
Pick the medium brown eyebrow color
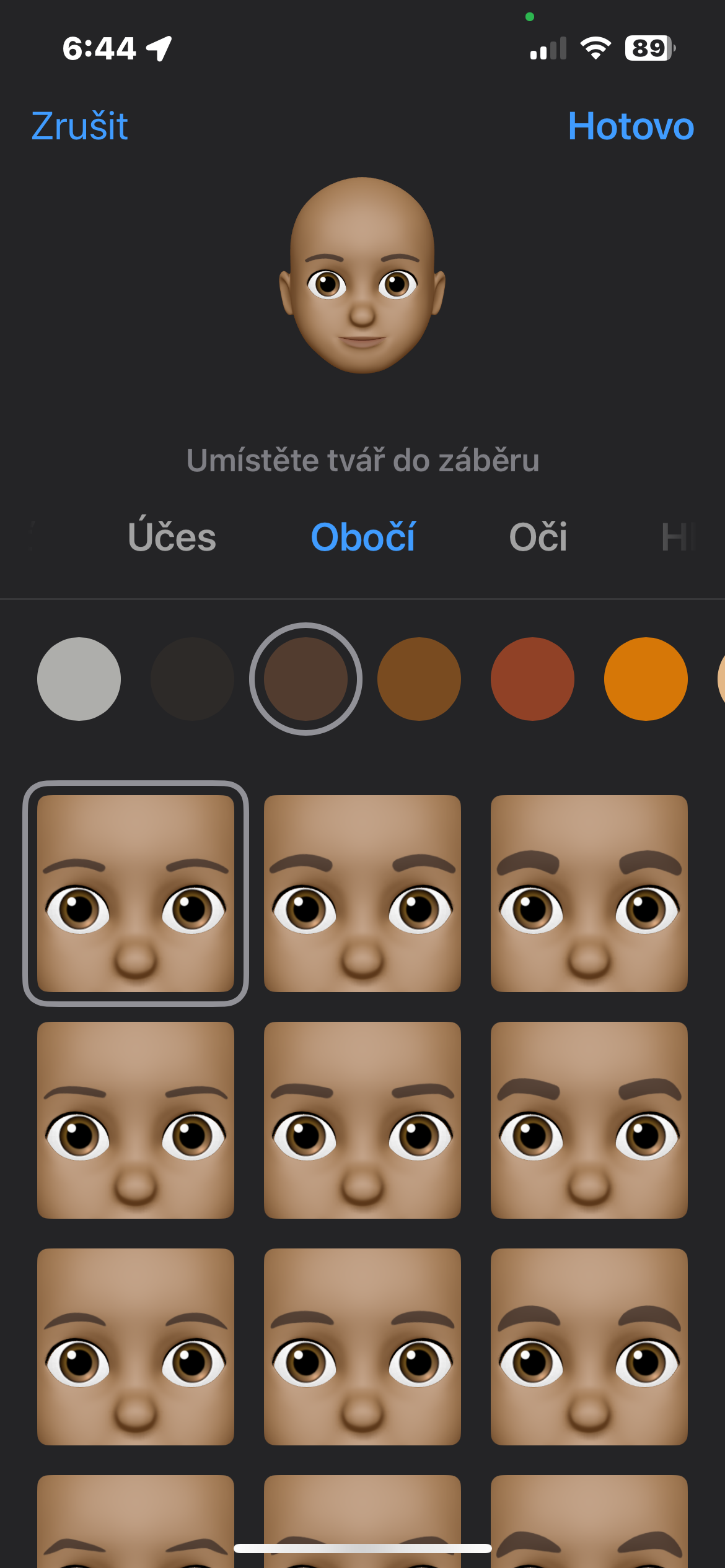tap(419, 679)
